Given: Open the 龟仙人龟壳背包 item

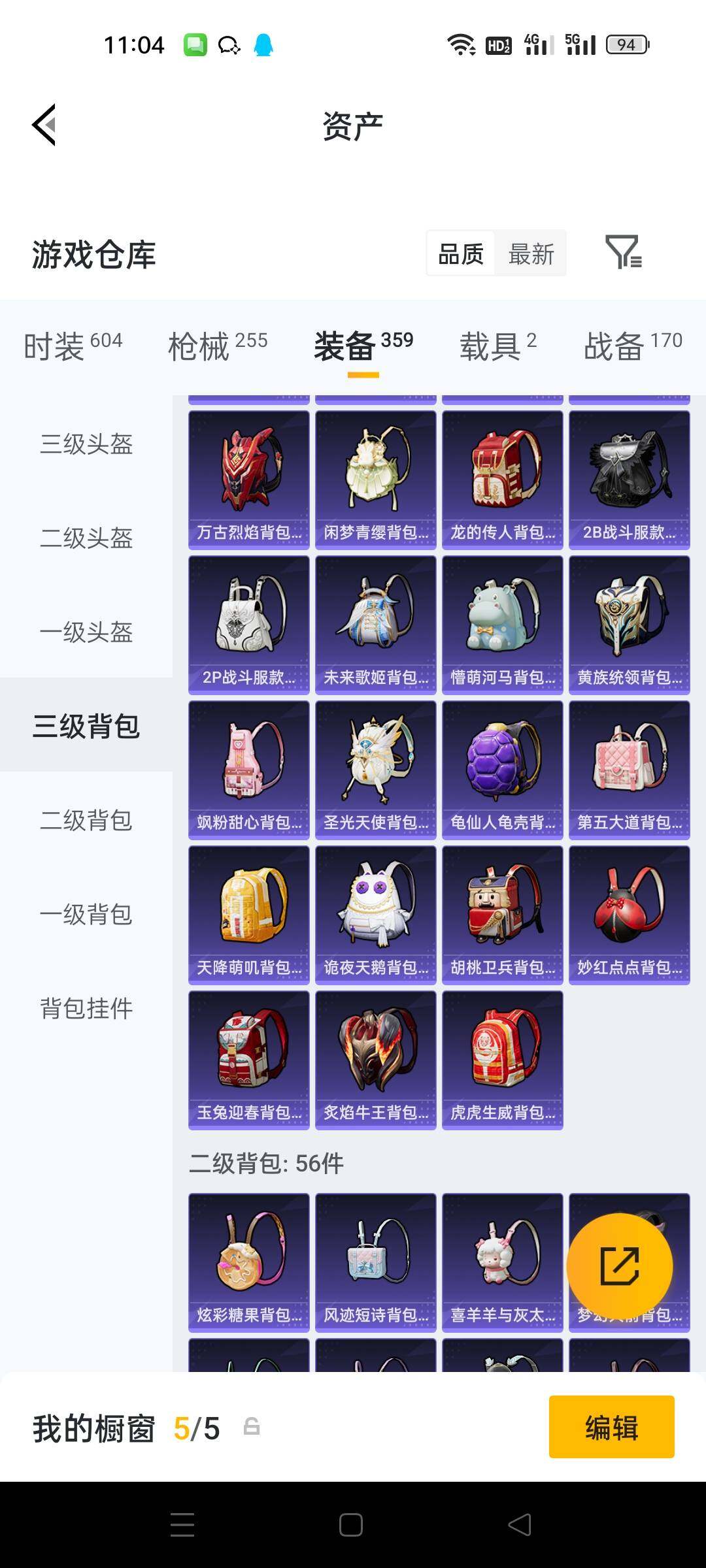Looking at the screenshot, I should coord(502,768).
